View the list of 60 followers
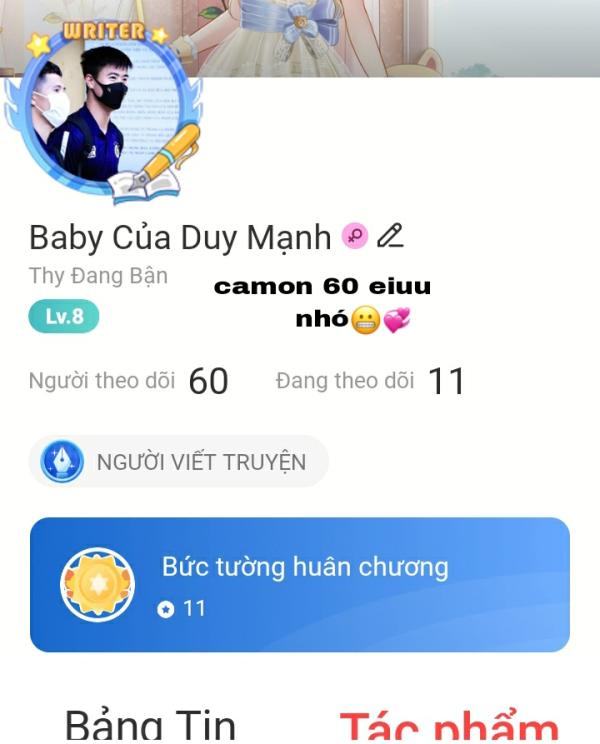This screenshot has height=744, width=600. pyautogui.click(x=129, y=381)
